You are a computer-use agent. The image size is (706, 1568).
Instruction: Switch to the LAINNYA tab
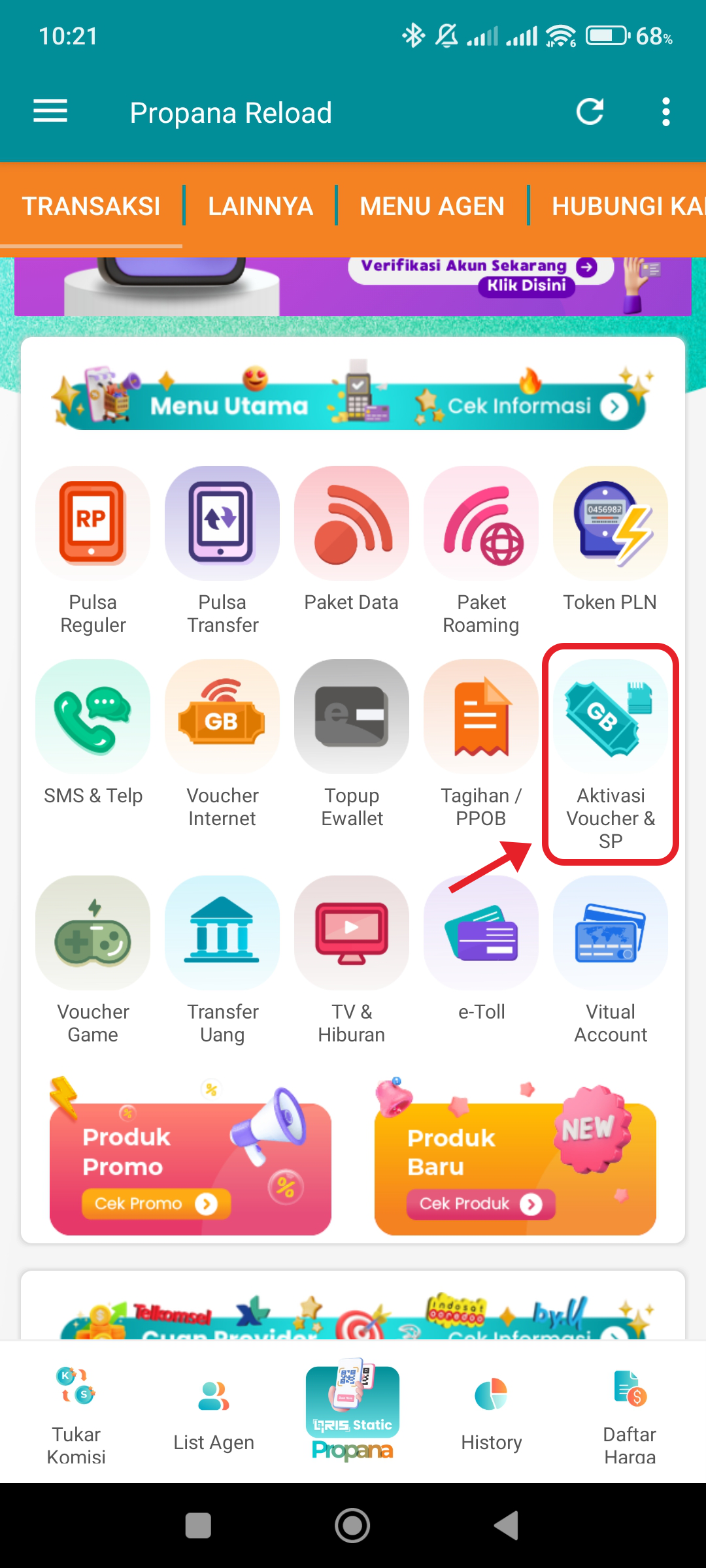(260, 206)
